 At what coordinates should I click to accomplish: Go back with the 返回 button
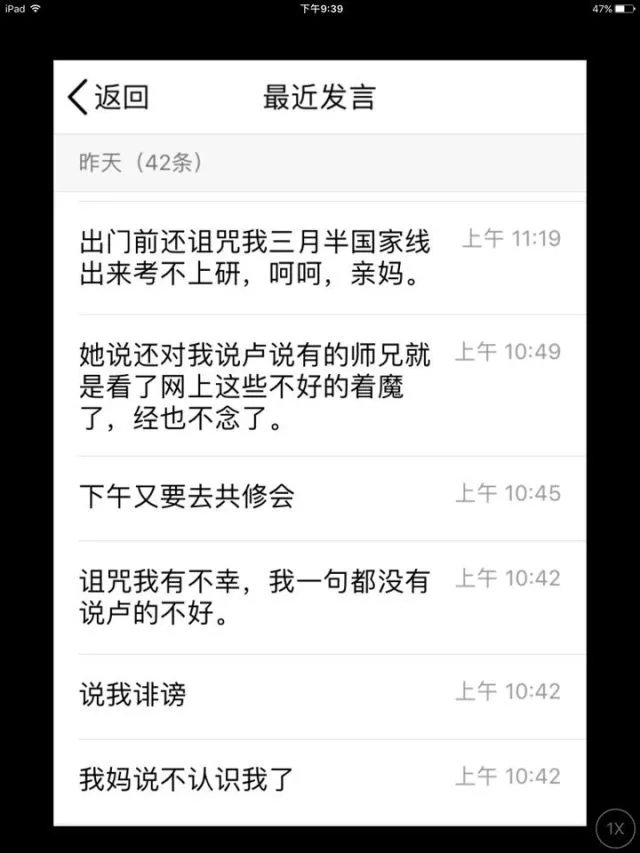(108, 97)
